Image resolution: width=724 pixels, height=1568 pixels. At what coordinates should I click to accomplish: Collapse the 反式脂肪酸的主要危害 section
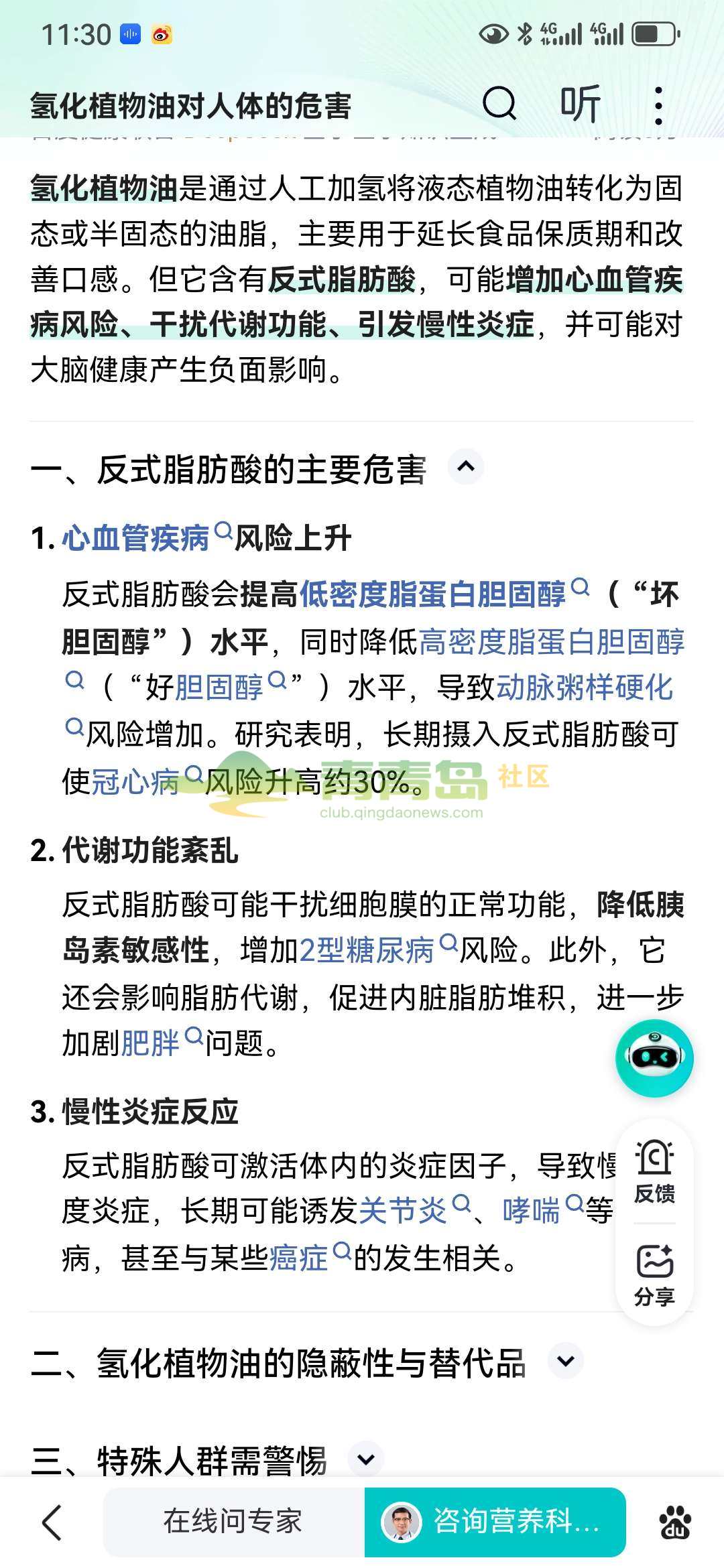pos(466,467)
